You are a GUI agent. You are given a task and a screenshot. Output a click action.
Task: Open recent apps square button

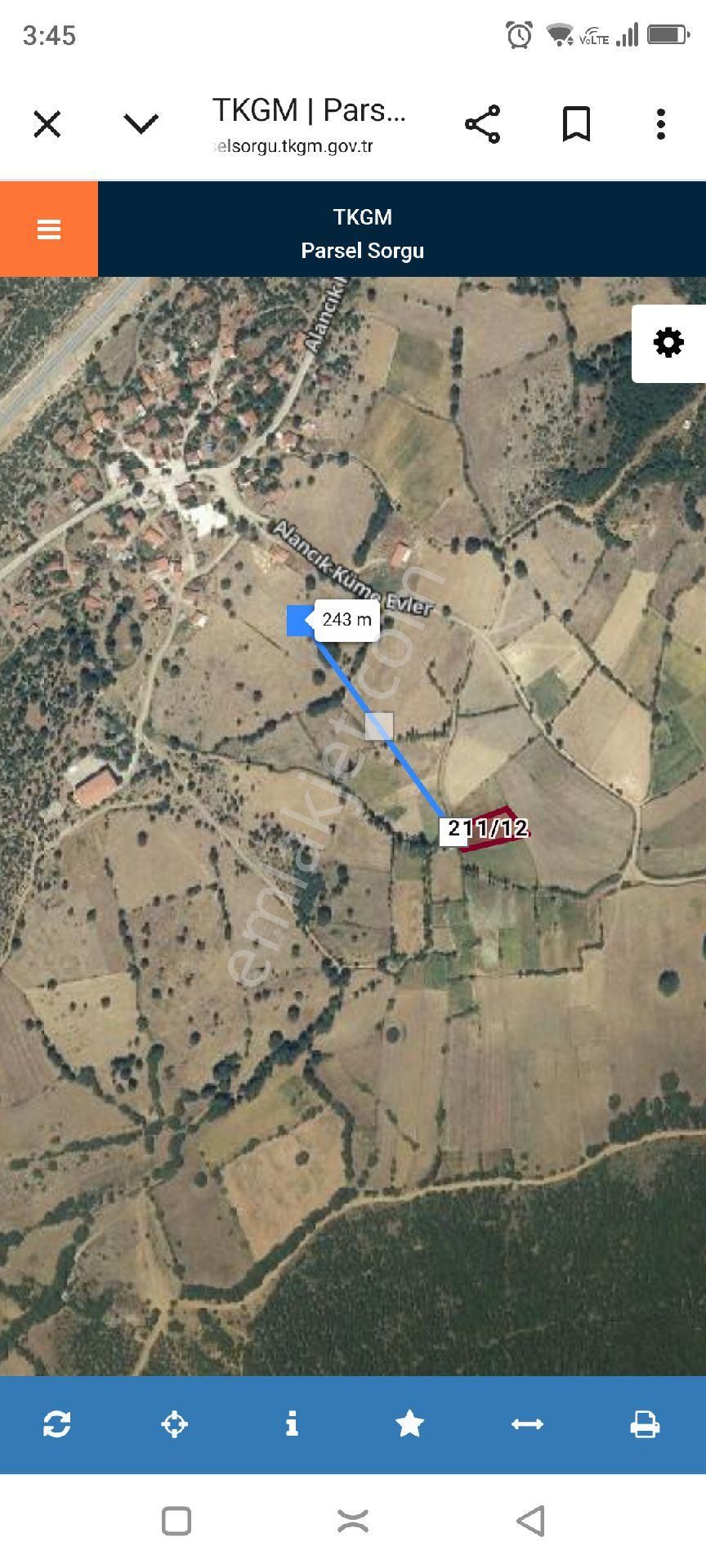(176, 1521)
